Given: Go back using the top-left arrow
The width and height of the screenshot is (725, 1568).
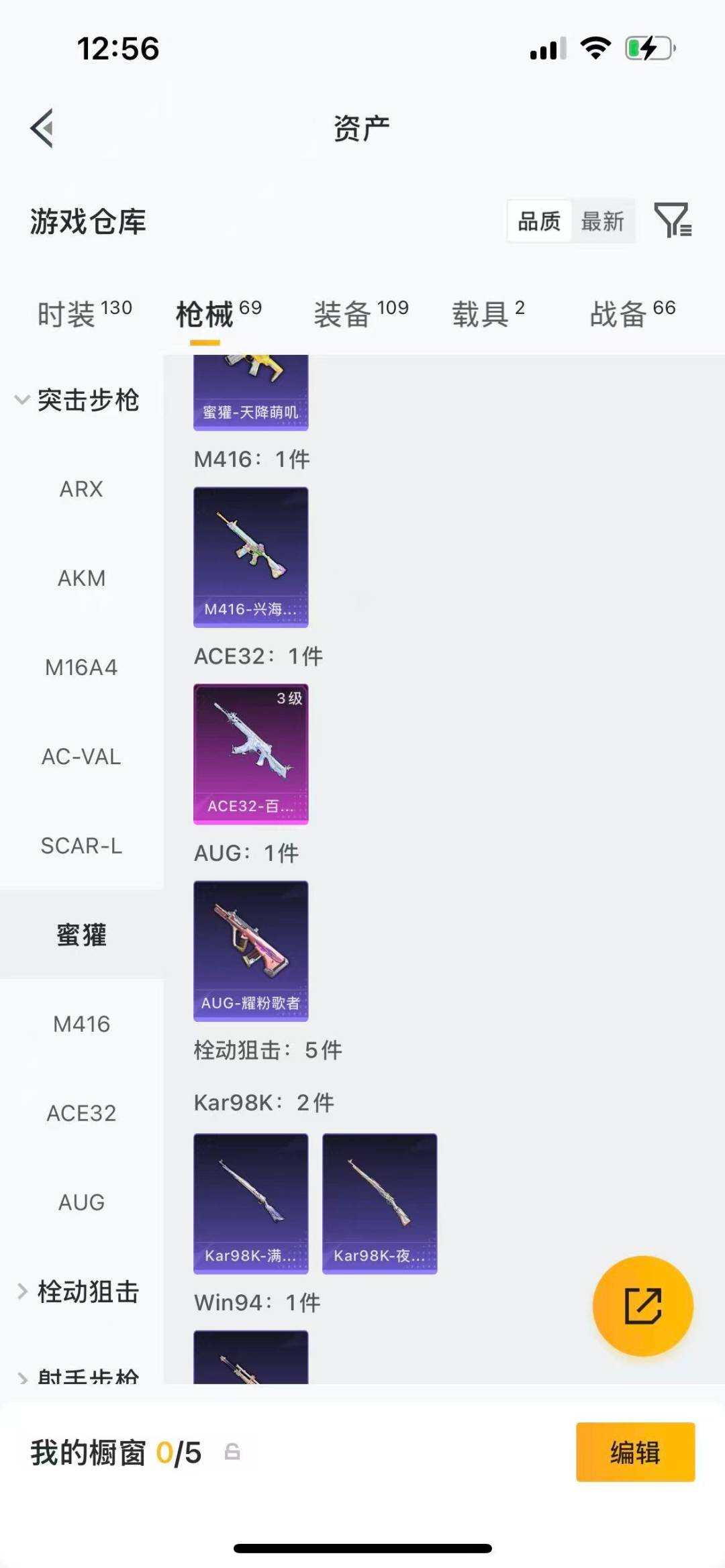Looking at the screenshot, I should [x=42, y=128].
